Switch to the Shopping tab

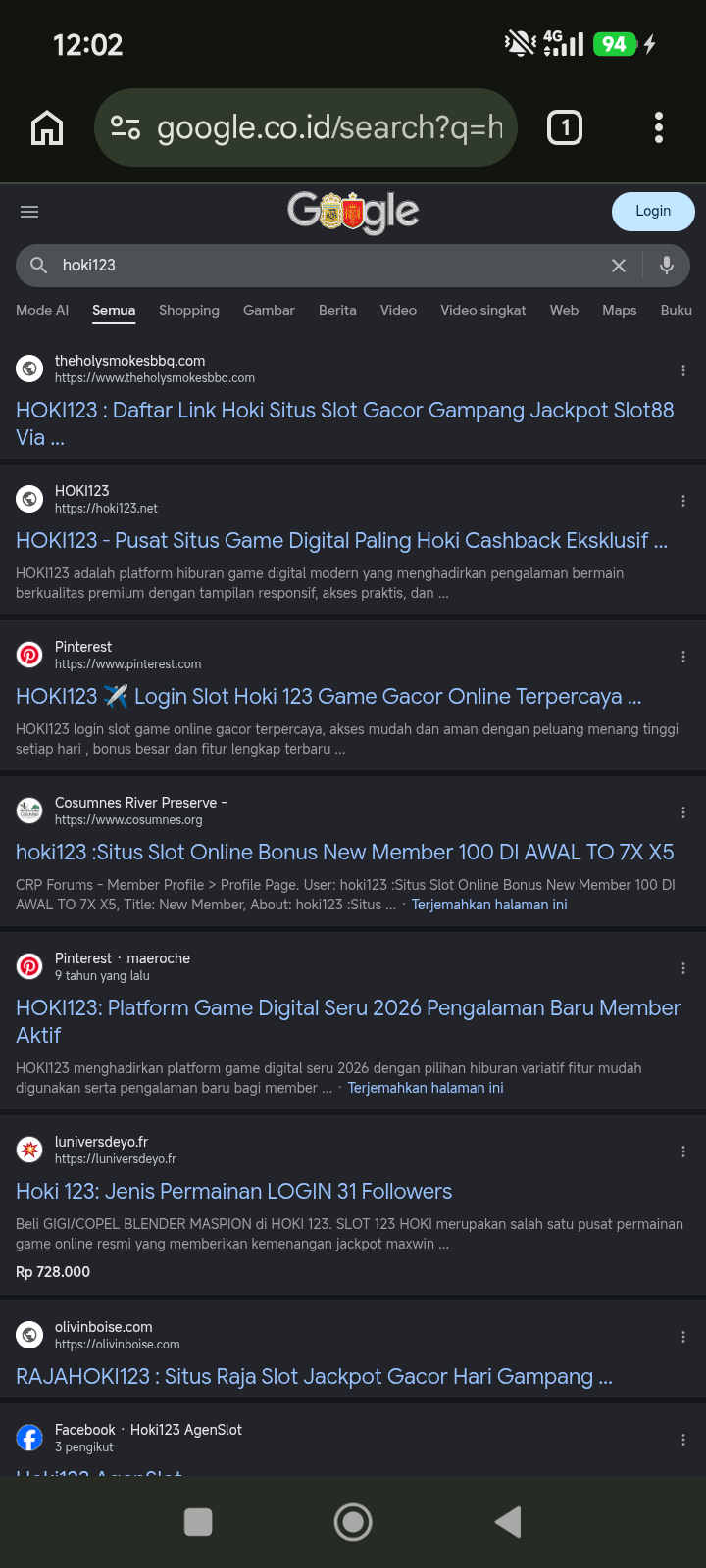[189, 310]
